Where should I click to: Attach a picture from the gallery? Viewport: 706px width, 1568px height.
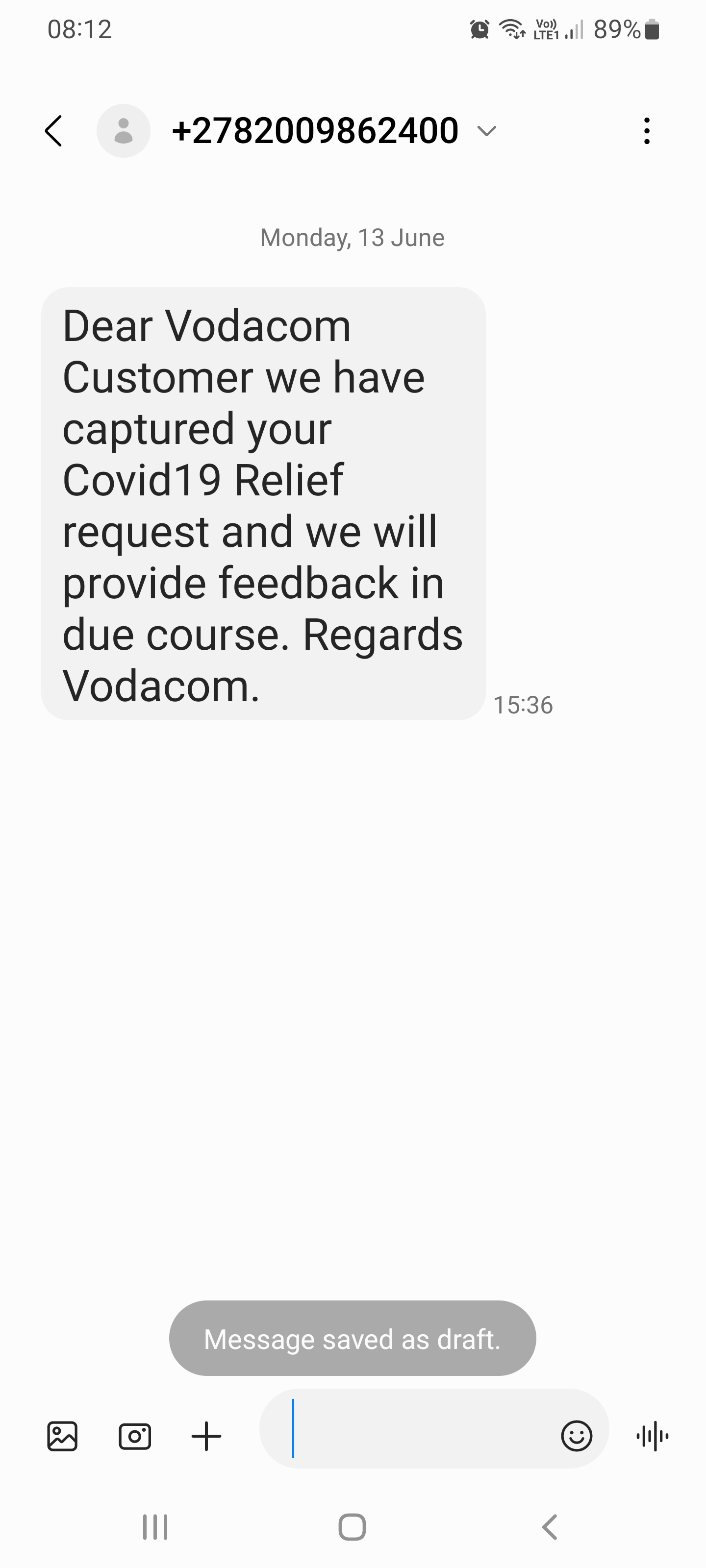[x=62, y=1437]
